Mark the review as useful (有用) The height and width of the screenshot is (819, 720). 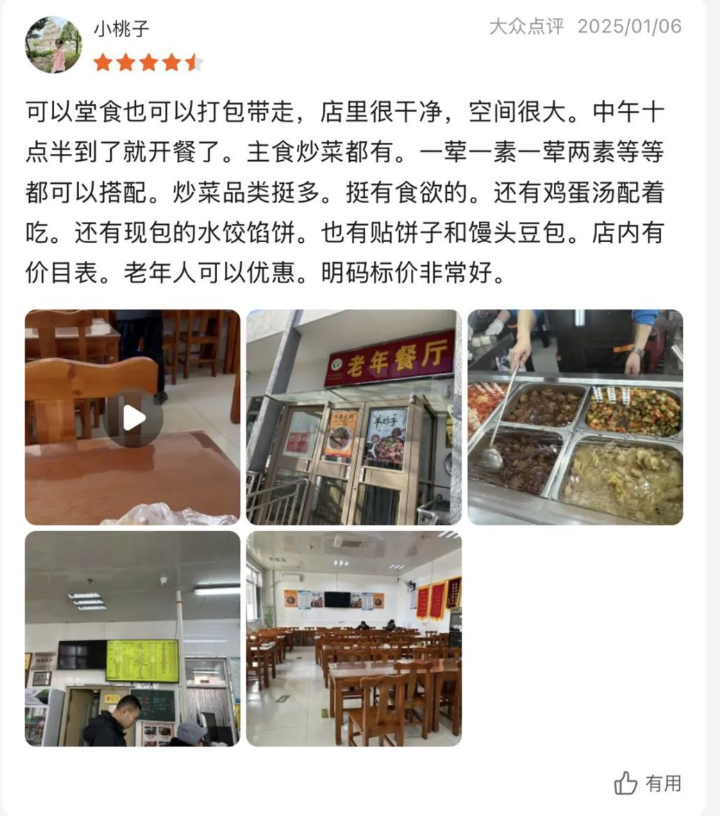click(648, 783)
